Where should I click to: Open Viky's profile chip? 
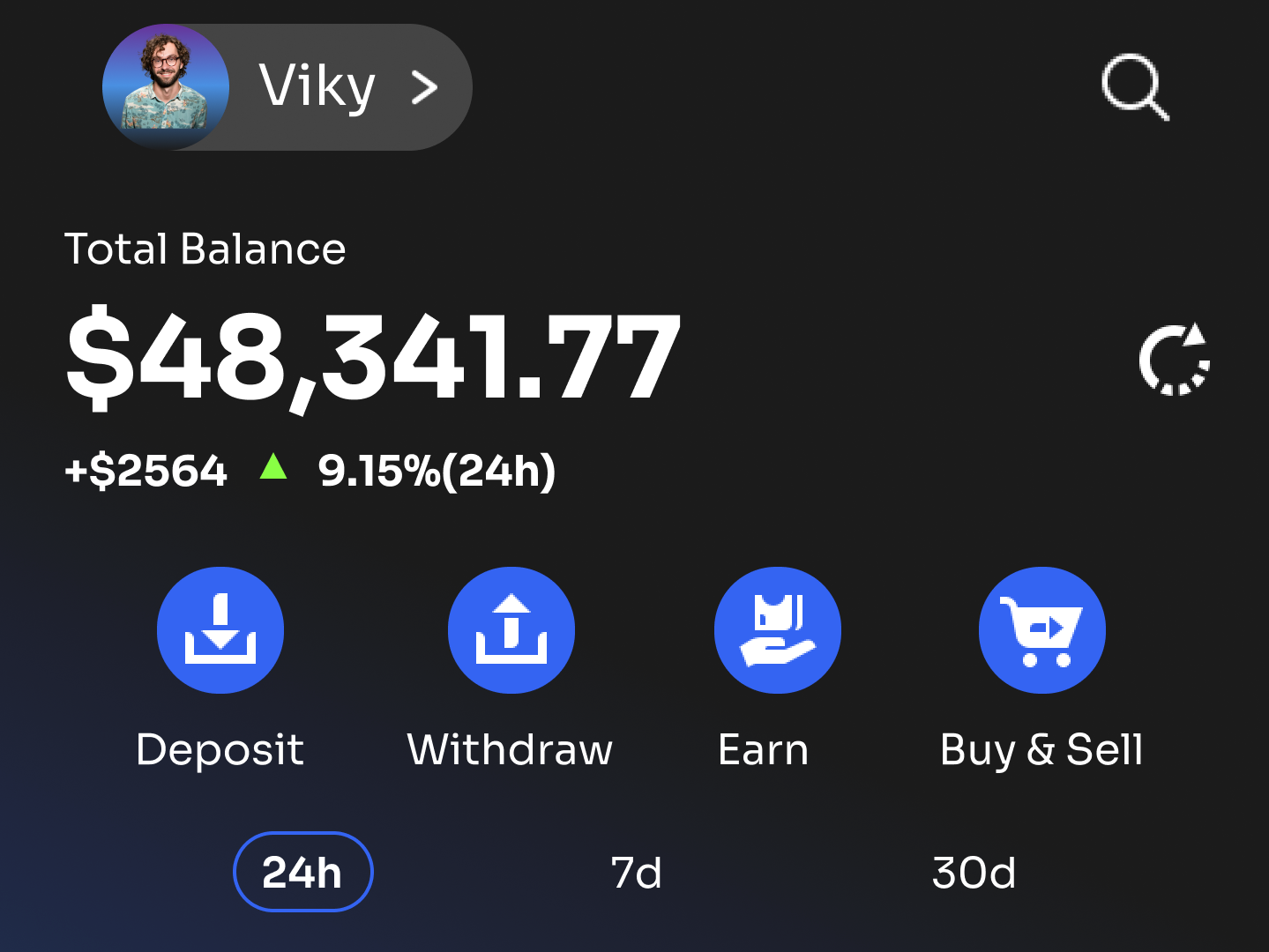pos(287,87)
